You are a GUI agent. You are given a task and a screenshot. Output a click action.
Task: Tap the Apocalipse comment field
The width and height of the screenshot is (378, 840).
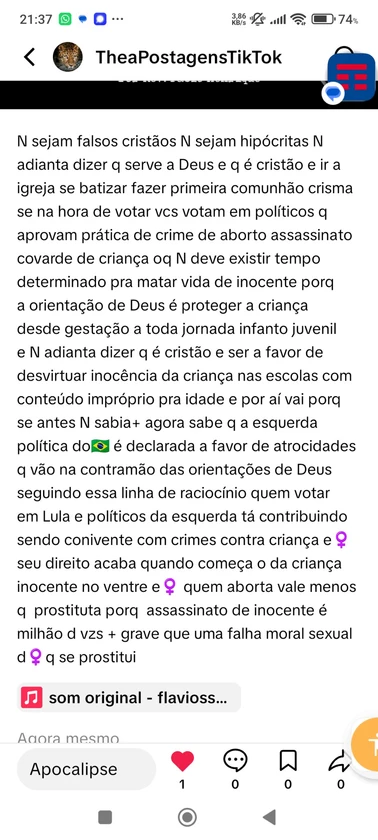click(x=86, y=769)
